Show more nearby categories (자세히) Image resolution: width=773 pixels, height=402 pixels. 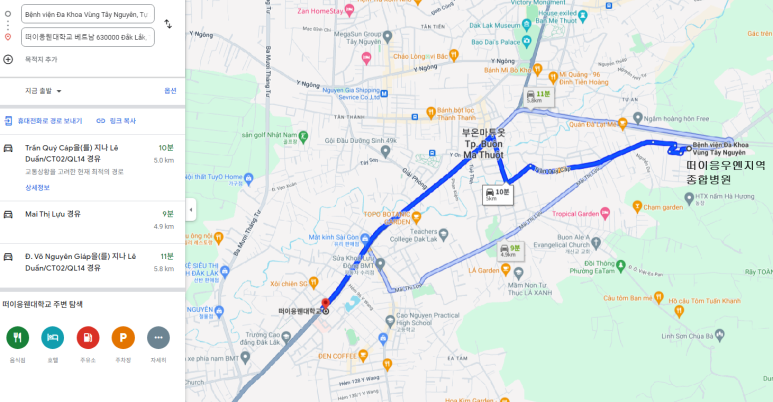coord(158,338)
